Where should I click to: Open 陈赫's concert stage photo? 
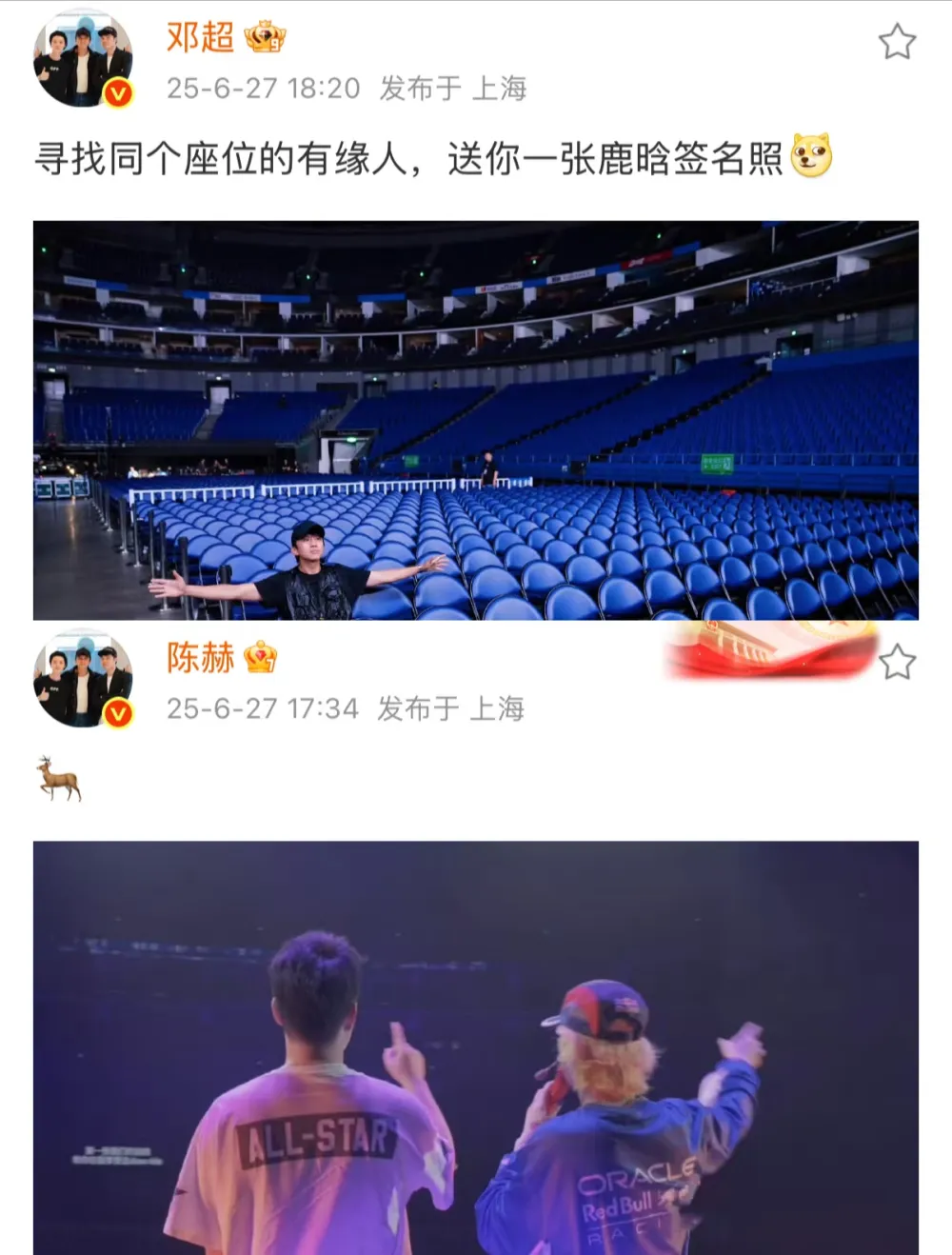pos(476,1047)
